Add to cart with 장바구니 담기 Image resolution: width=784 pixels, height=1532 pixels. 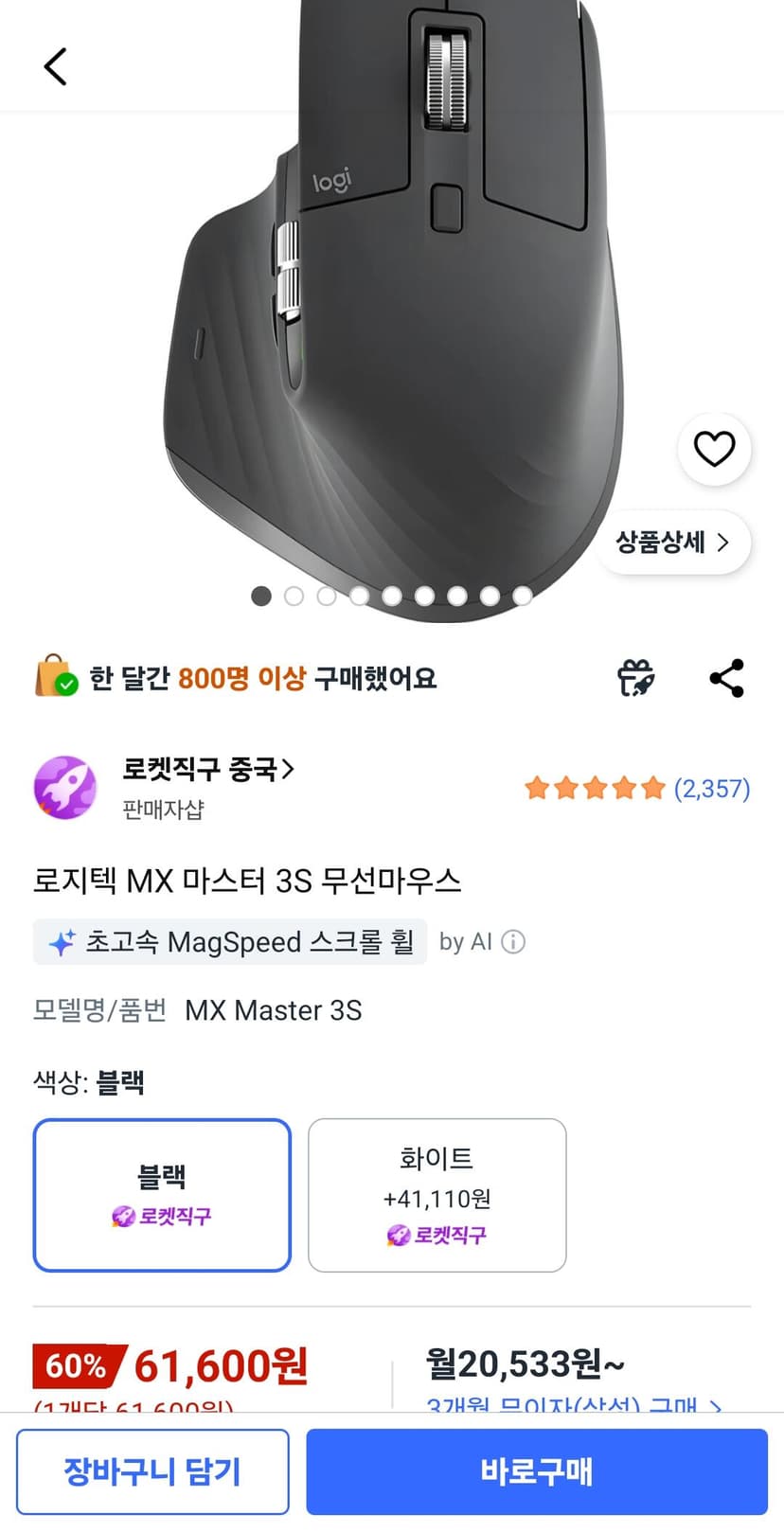coord(152,1471)
